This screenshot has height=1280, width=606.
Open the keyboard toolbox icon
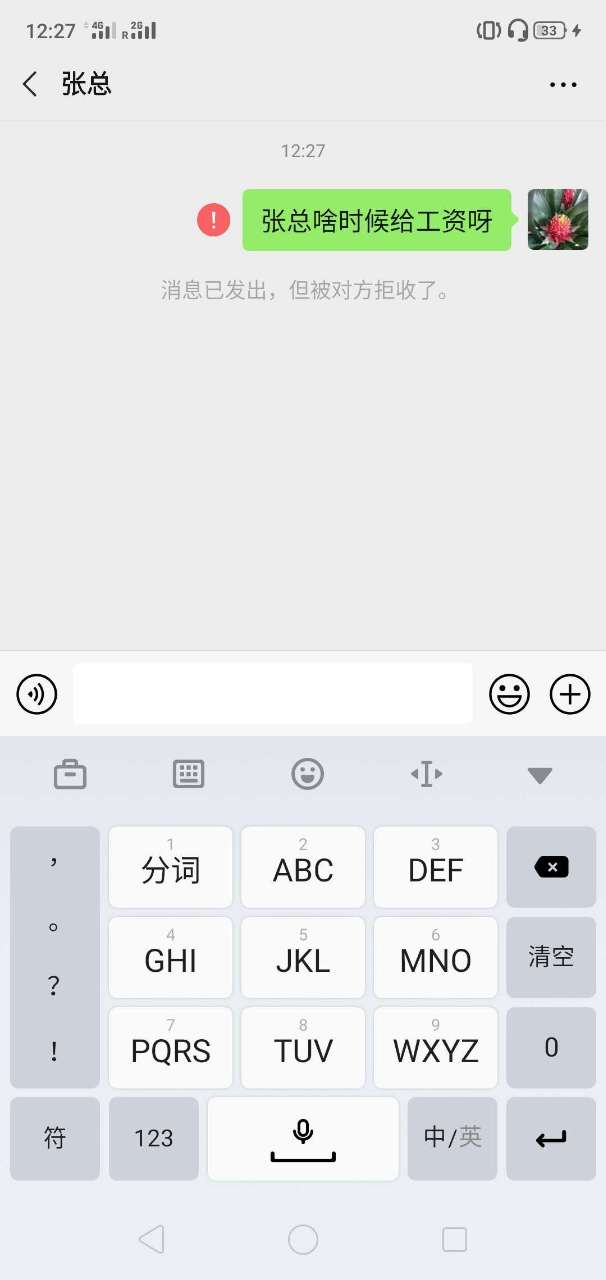(70, 774)
